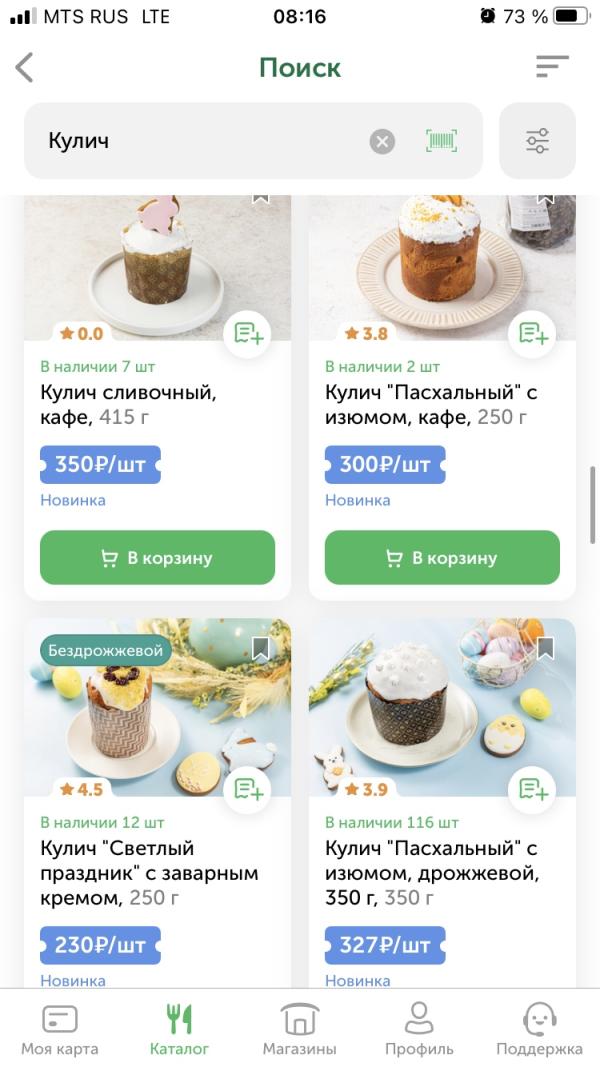This screenshot has height=1066, width=600.
Task: Edit the Кулич search field
Action: 200,141
